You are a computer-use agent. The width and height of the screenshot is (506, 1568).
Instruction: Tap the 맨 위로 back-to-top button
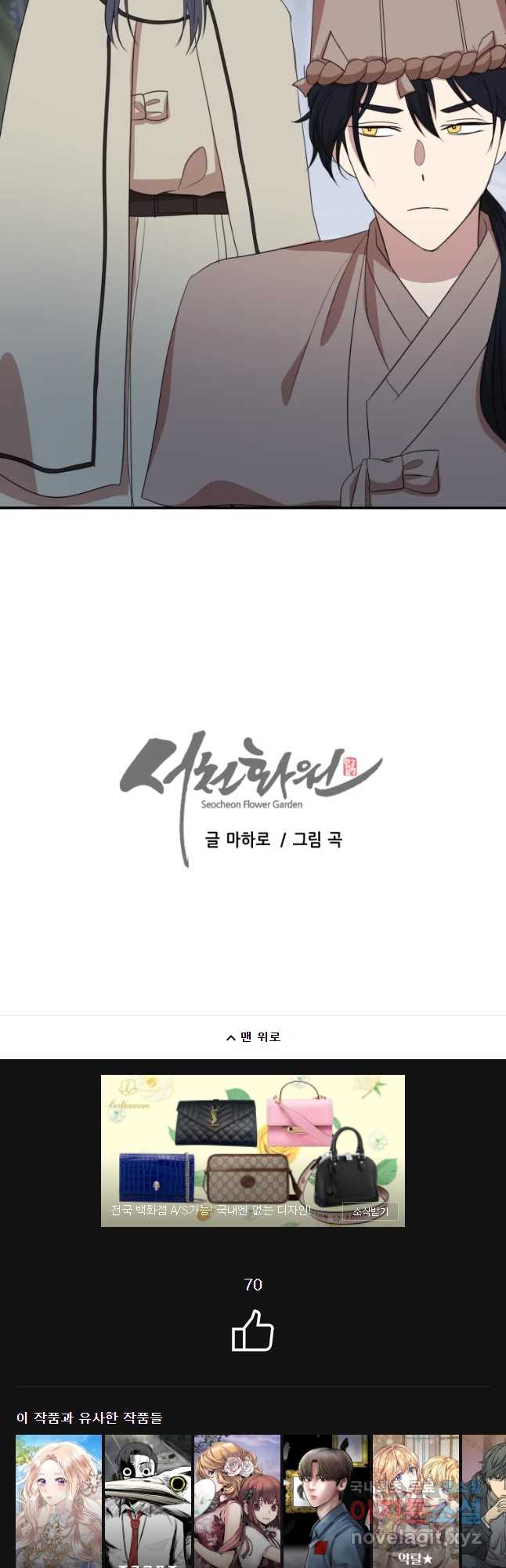(253, 1036)
